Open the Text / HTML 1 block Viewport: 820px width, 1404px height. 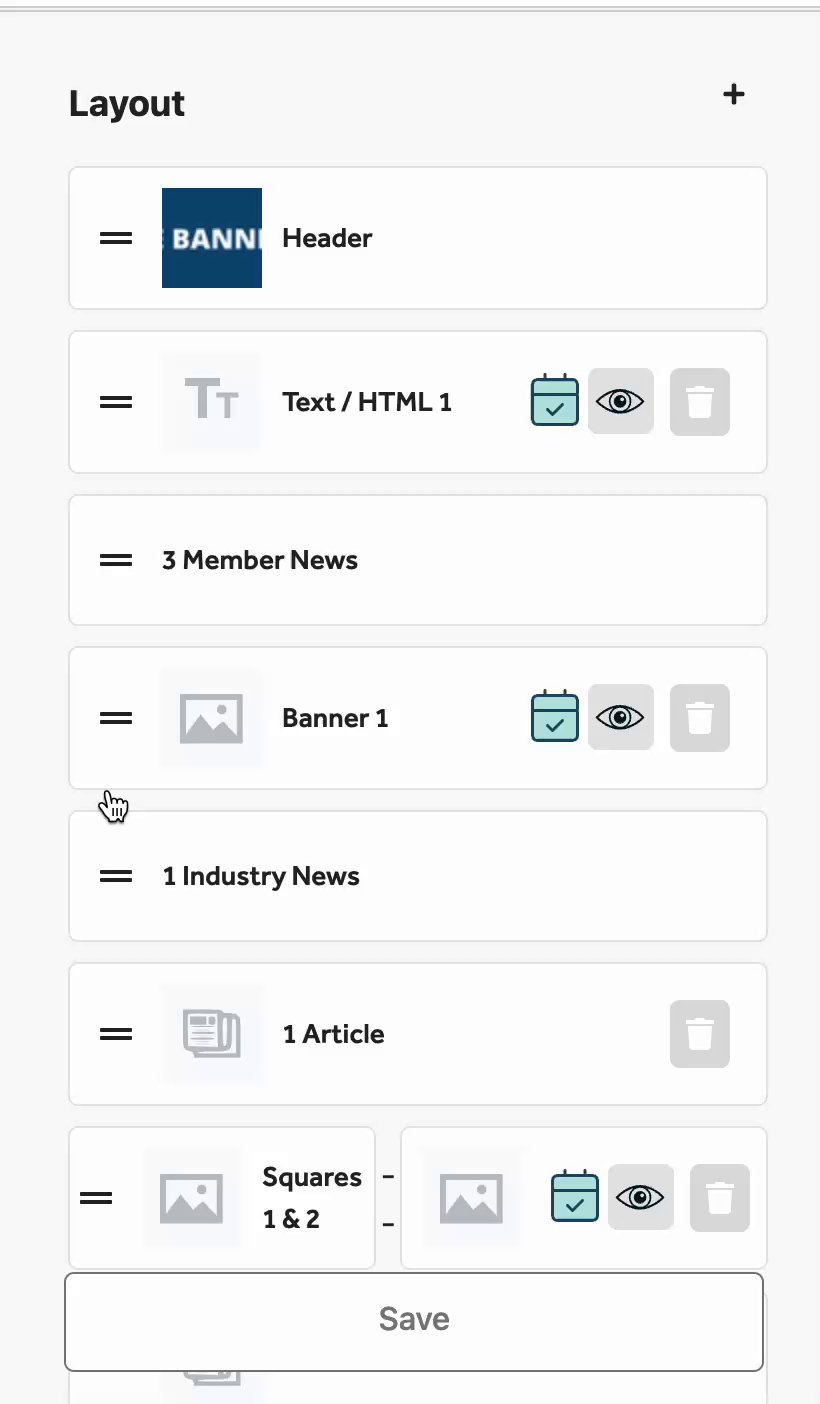click(366, 402)
